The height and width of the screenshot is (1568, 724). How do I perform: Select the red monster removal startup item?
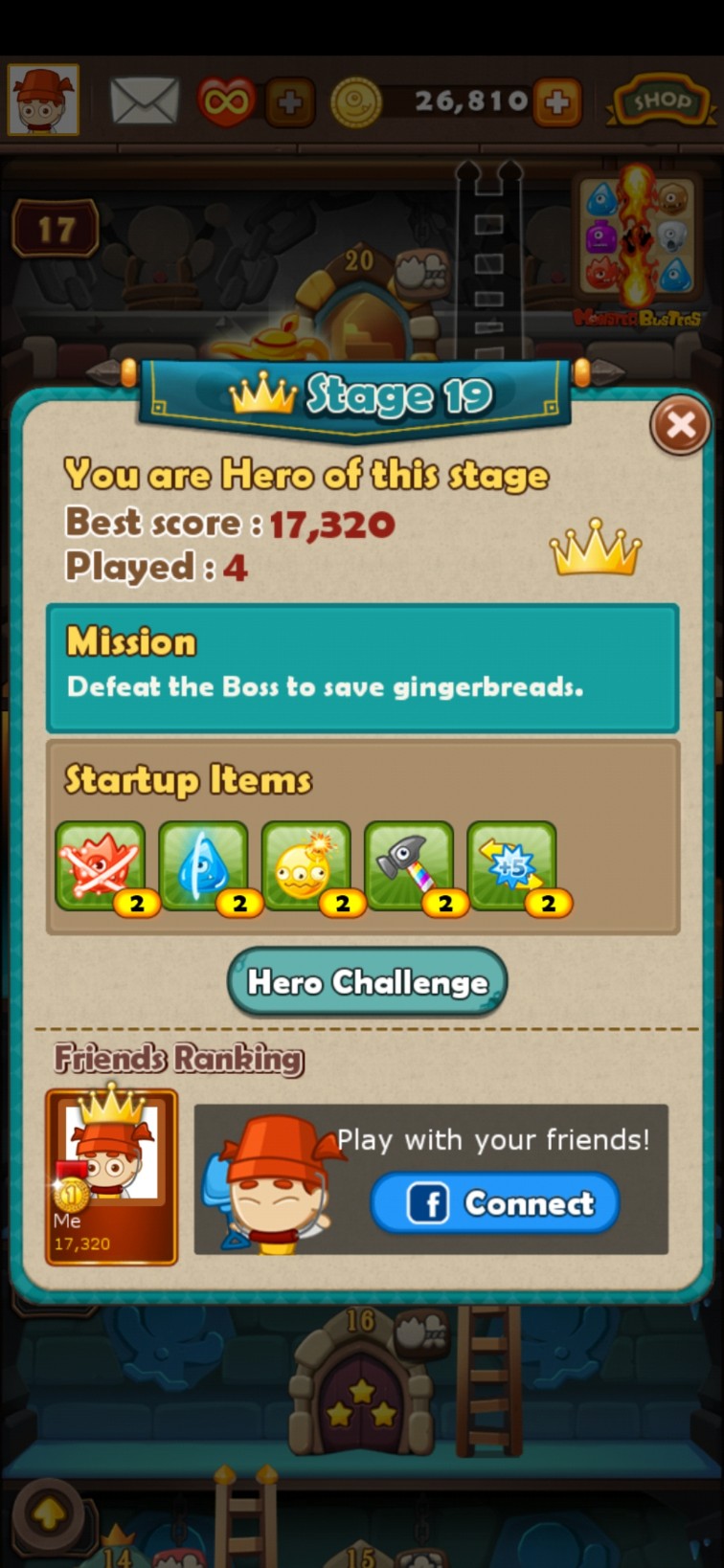[102, 866]
